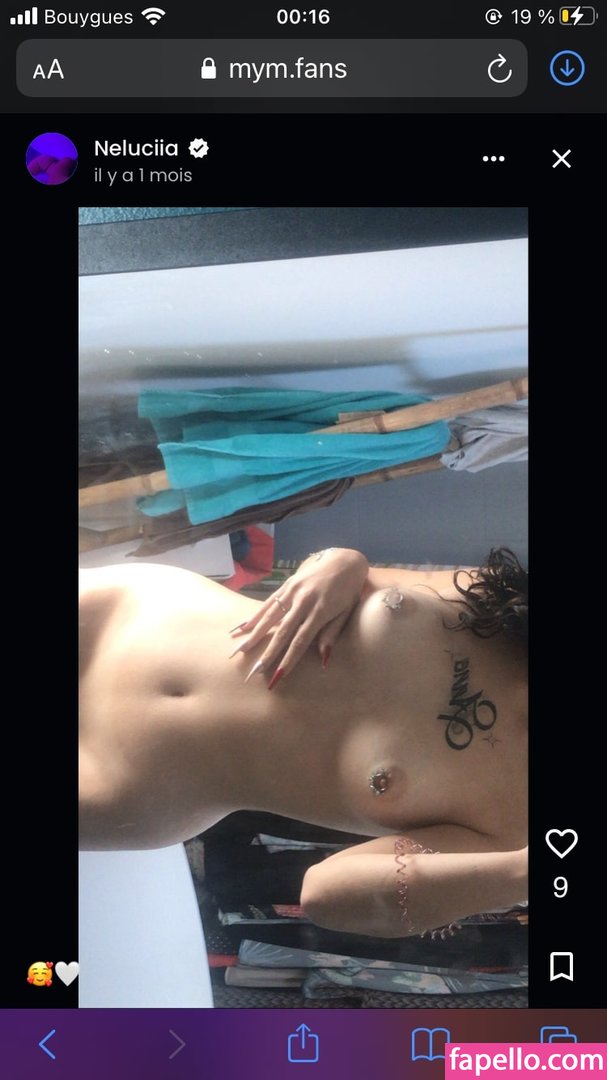Image resolution: width=607 pixels, height=1080 pixels.
Task: Open Safari bookmarks
Action: click(x=431, y=1045)
